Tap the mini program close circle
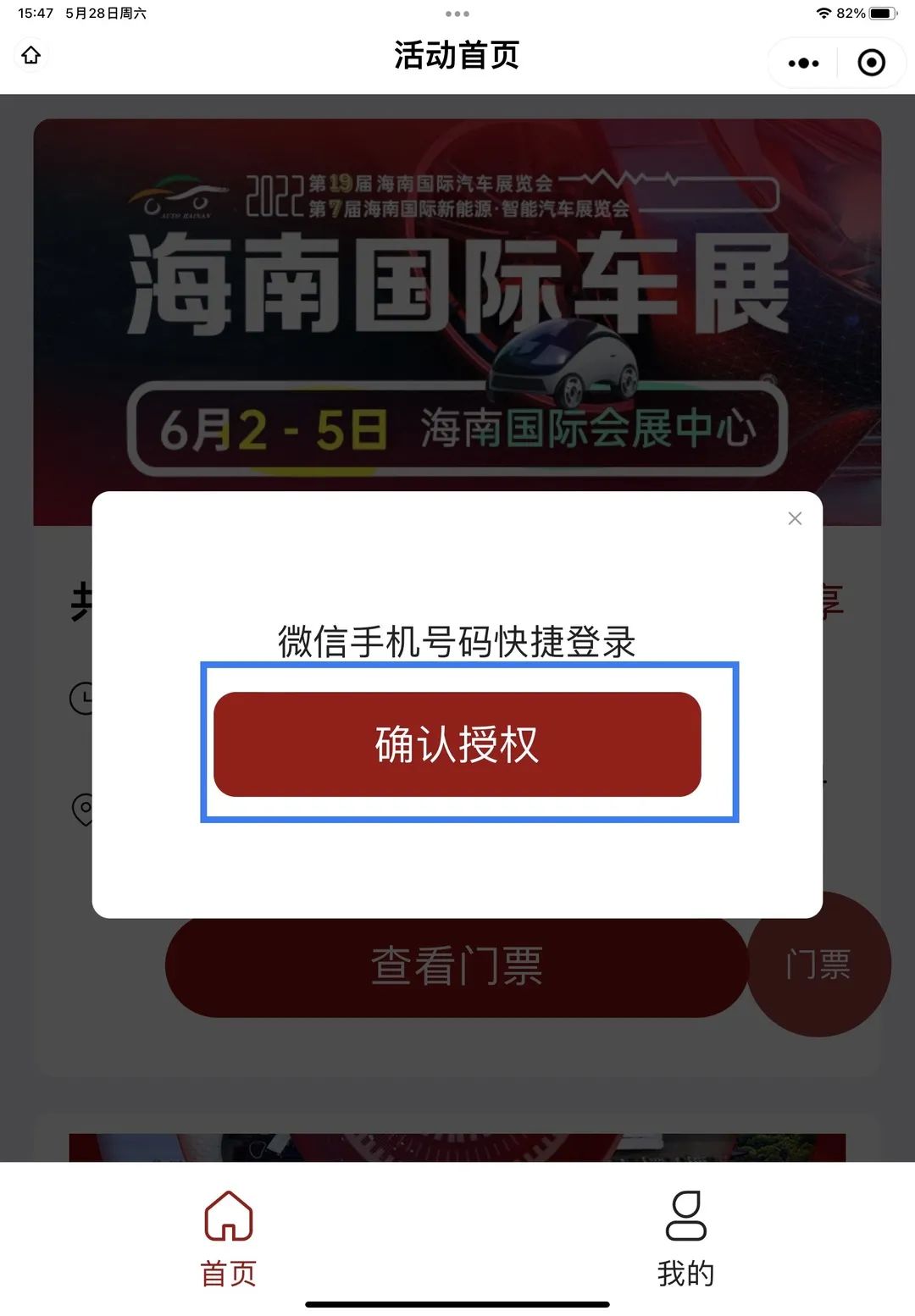This screenshot has width=915, height=1316. tap(871, 64)
